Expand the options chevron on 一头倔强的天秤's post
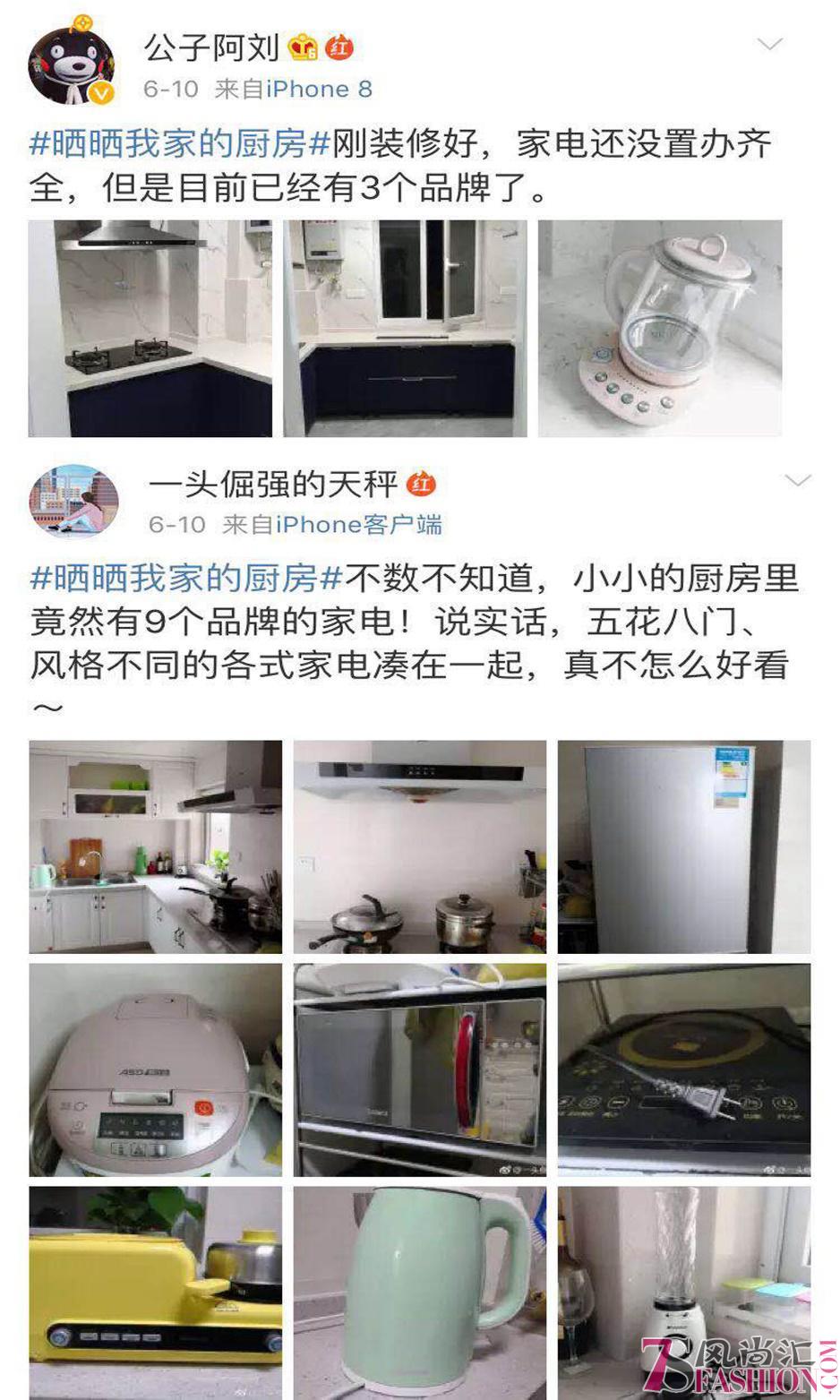This screenshot has width=840, height=1400. (x=797, y=481)
